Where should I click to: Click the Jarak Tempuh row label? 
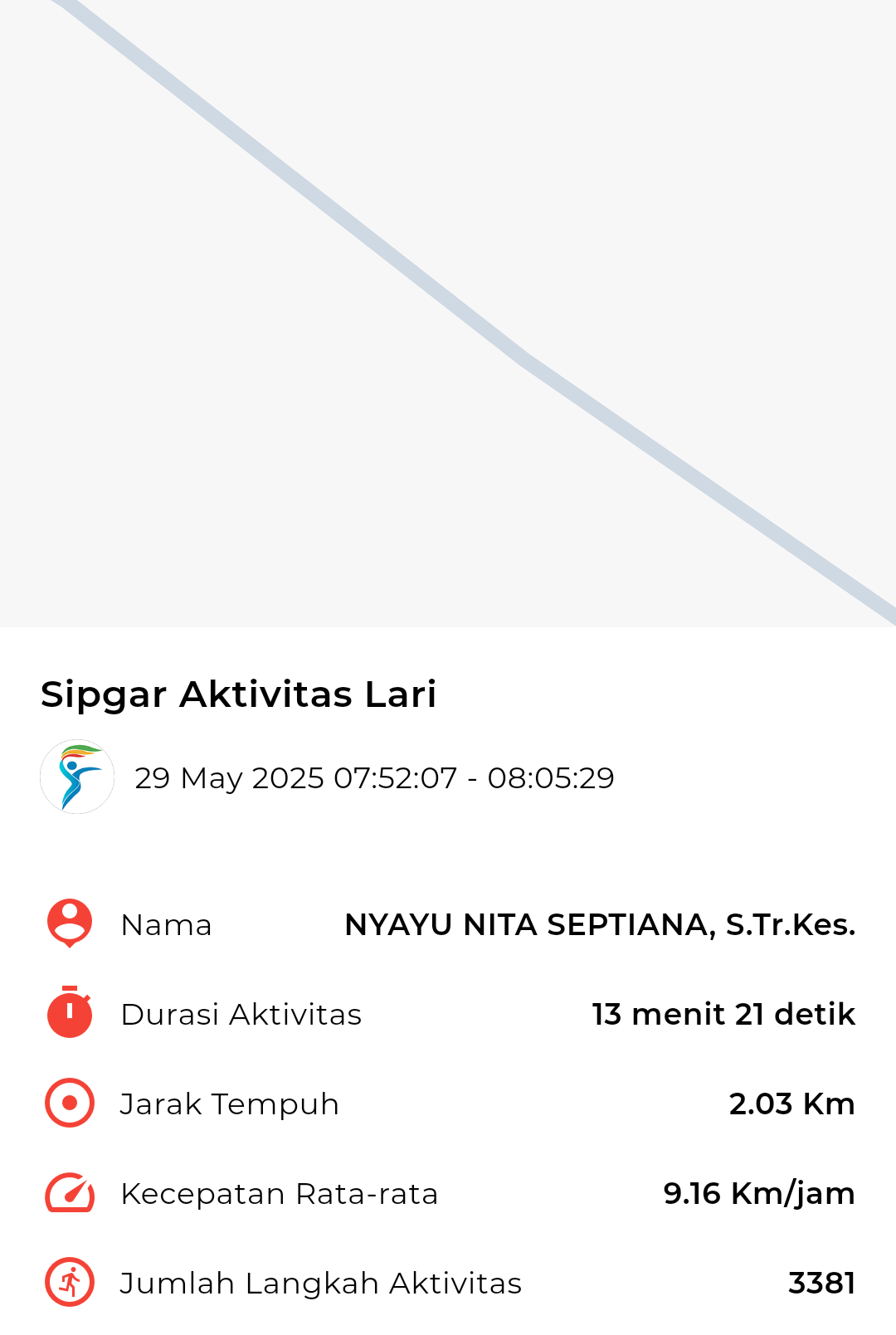click(230, 1104)
